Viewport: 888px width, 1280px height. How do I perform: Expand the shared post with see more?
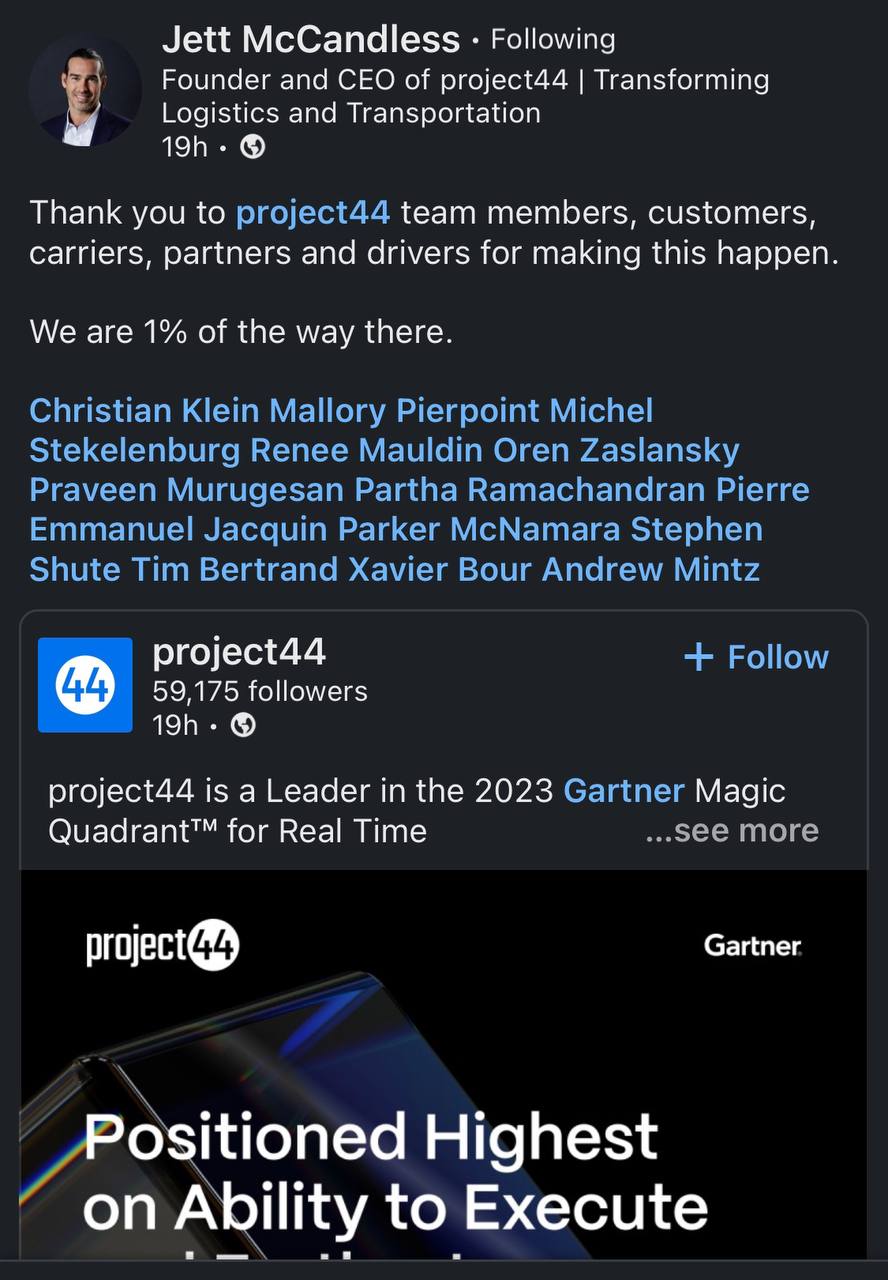click(732, 830)
